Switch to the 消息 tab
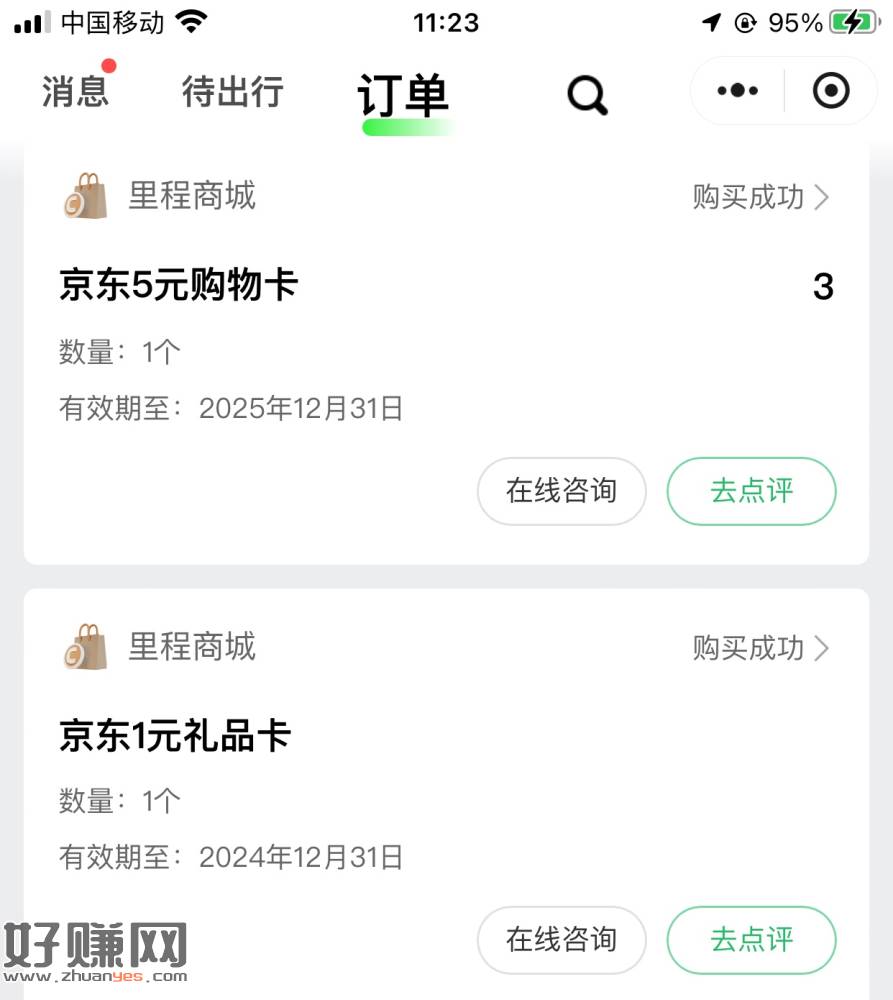The width and height of the screenshot is (893, 1000). (75, 92)
